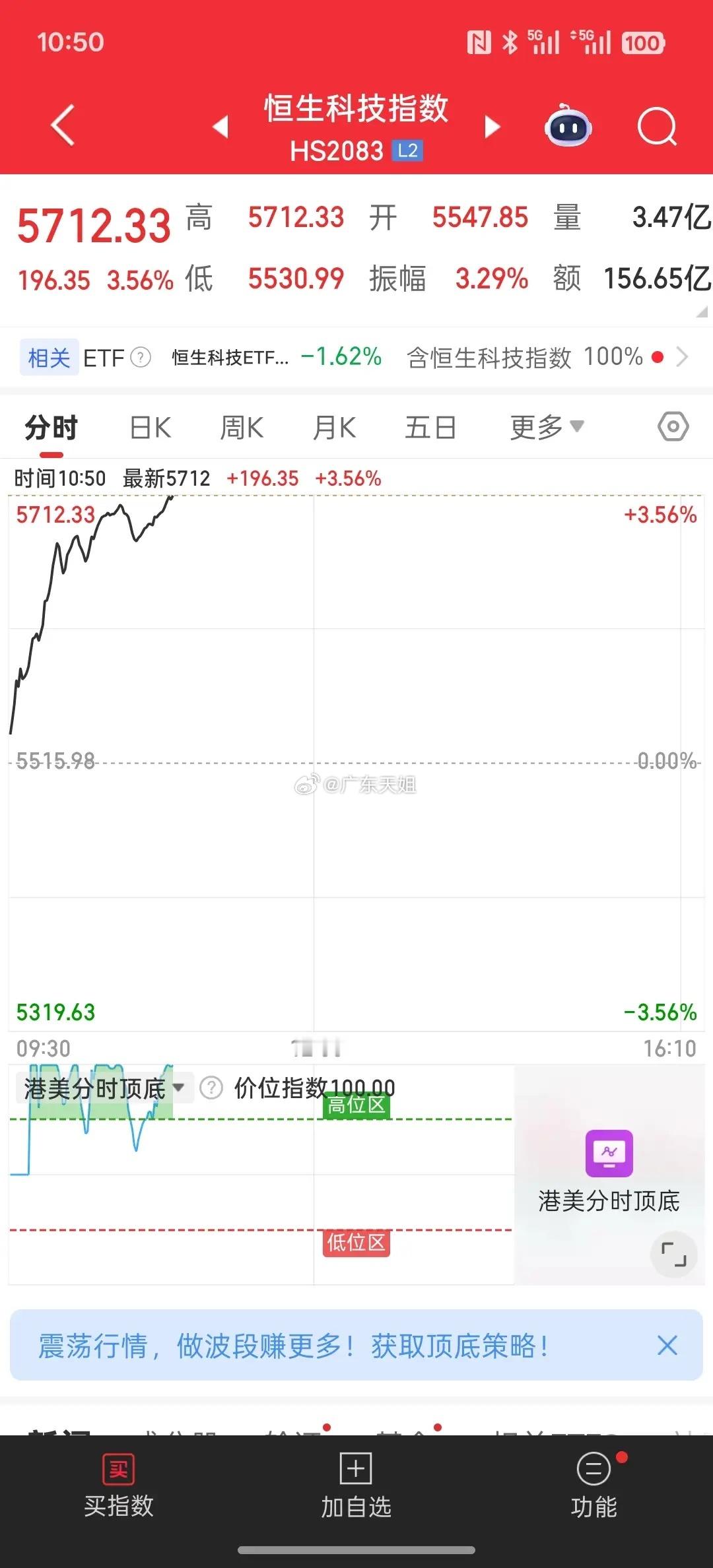Screen dimensions: 713x1568
Task: Open the 港美分时顶底 indicator dropdown
Action: tap(104, 1088)
